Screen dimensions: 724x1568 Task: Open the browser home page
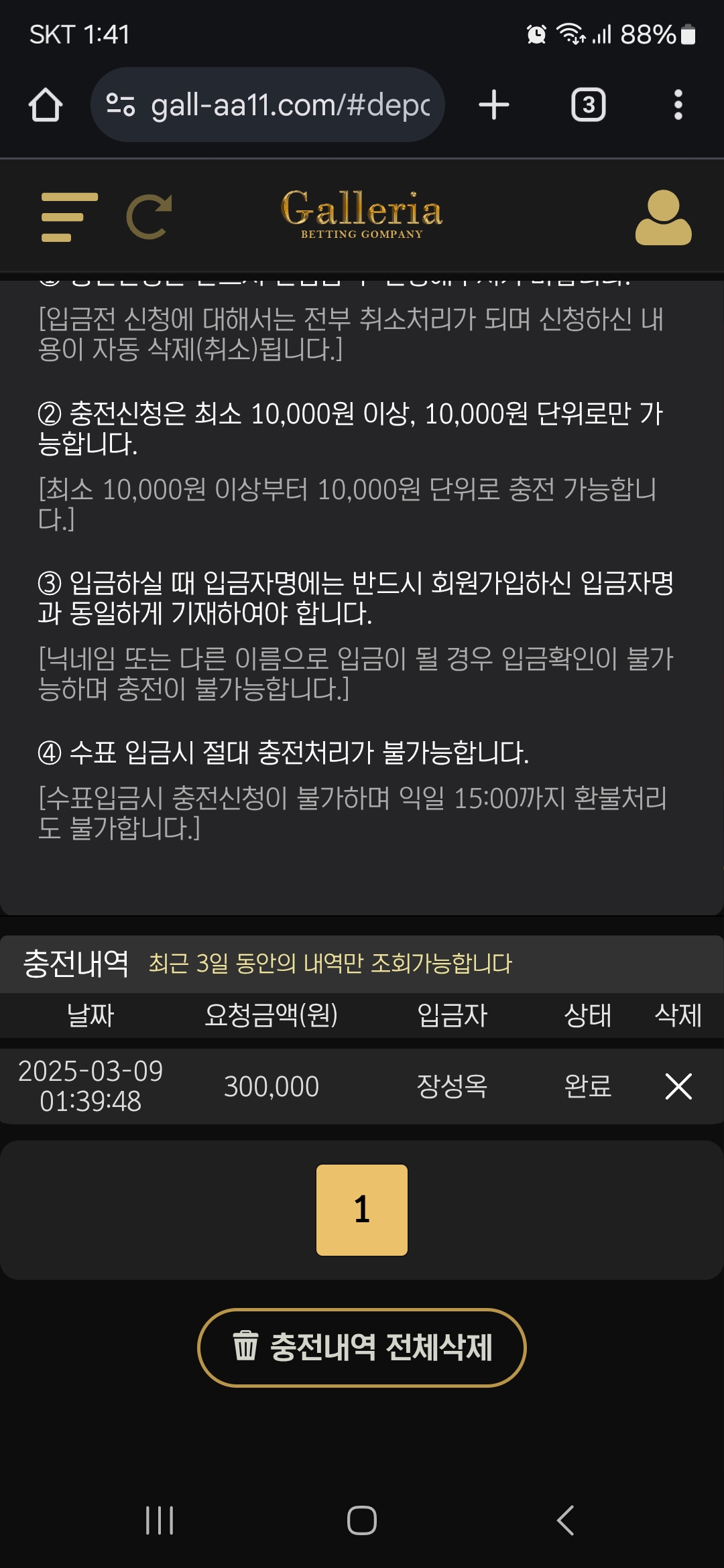[46, 105]
